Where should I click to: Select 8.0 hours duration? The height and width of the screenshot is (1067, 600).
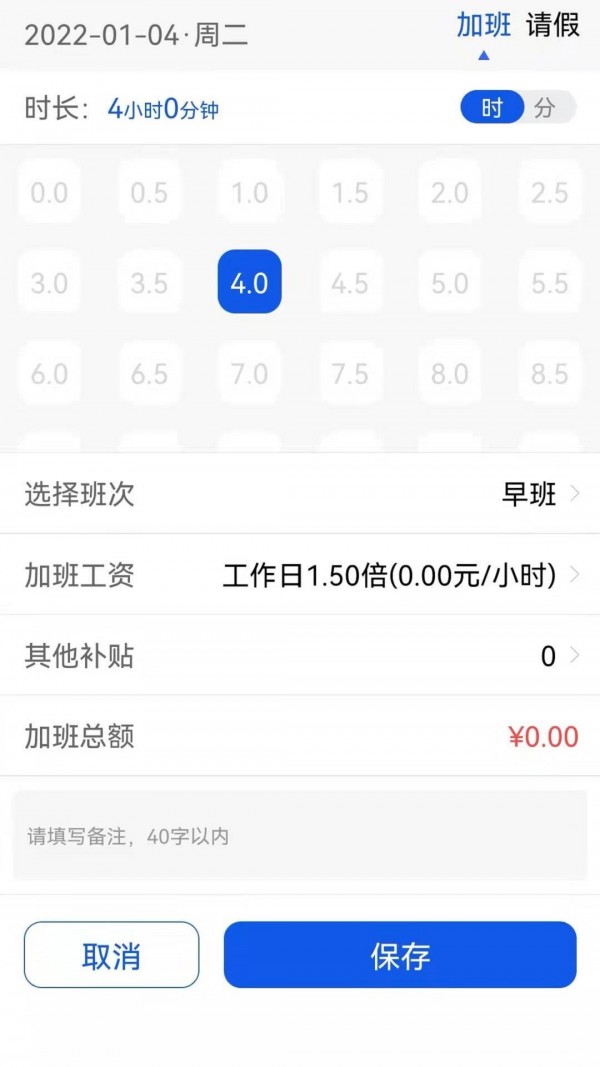pos(449,374)
